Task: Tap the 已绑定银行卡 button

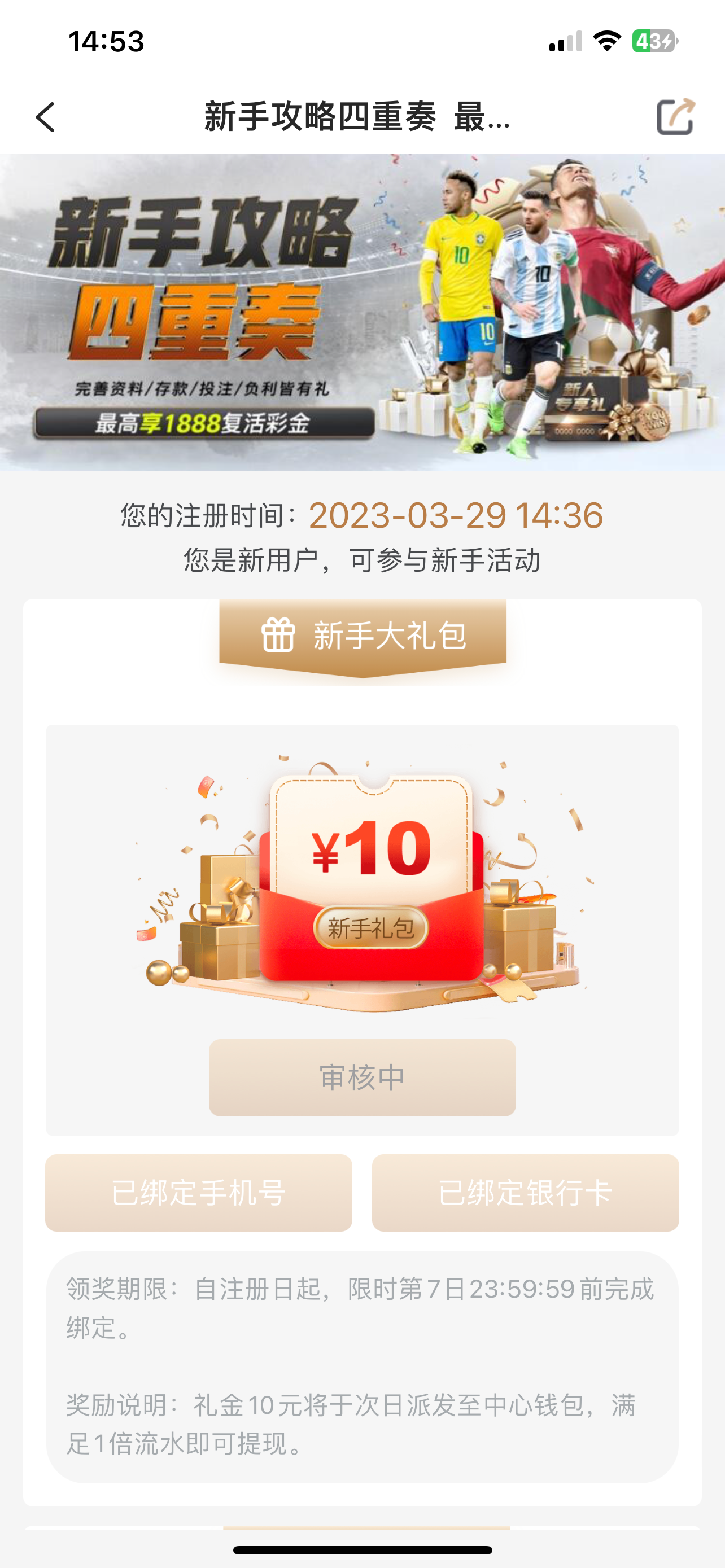Action: 525,1193
